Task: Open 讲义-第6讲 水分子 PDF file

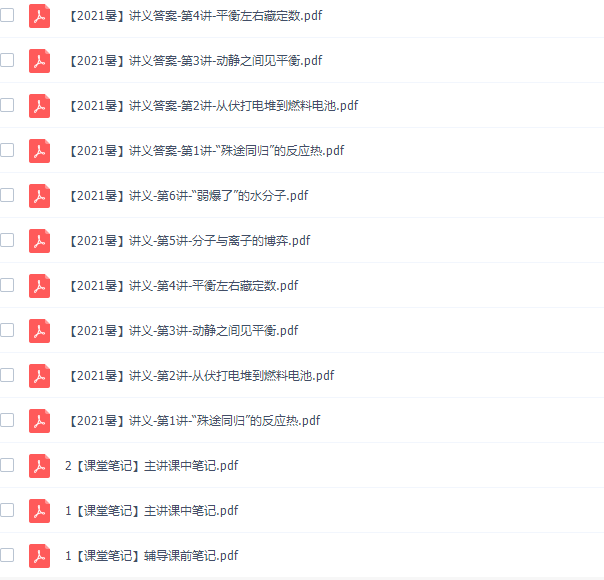Action: coord(188,195)
